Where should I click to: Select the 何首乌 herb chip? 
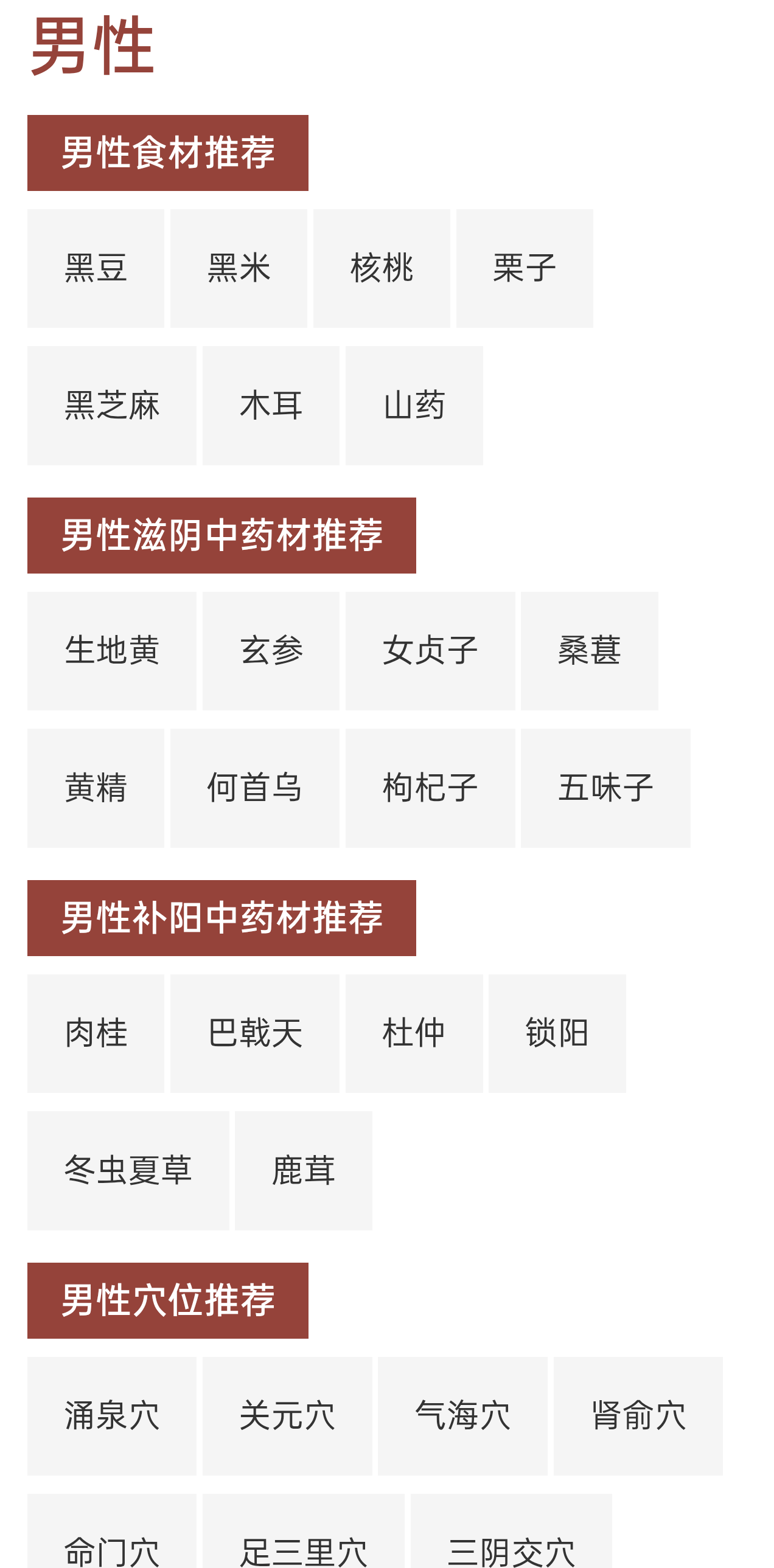click(254, 788)
